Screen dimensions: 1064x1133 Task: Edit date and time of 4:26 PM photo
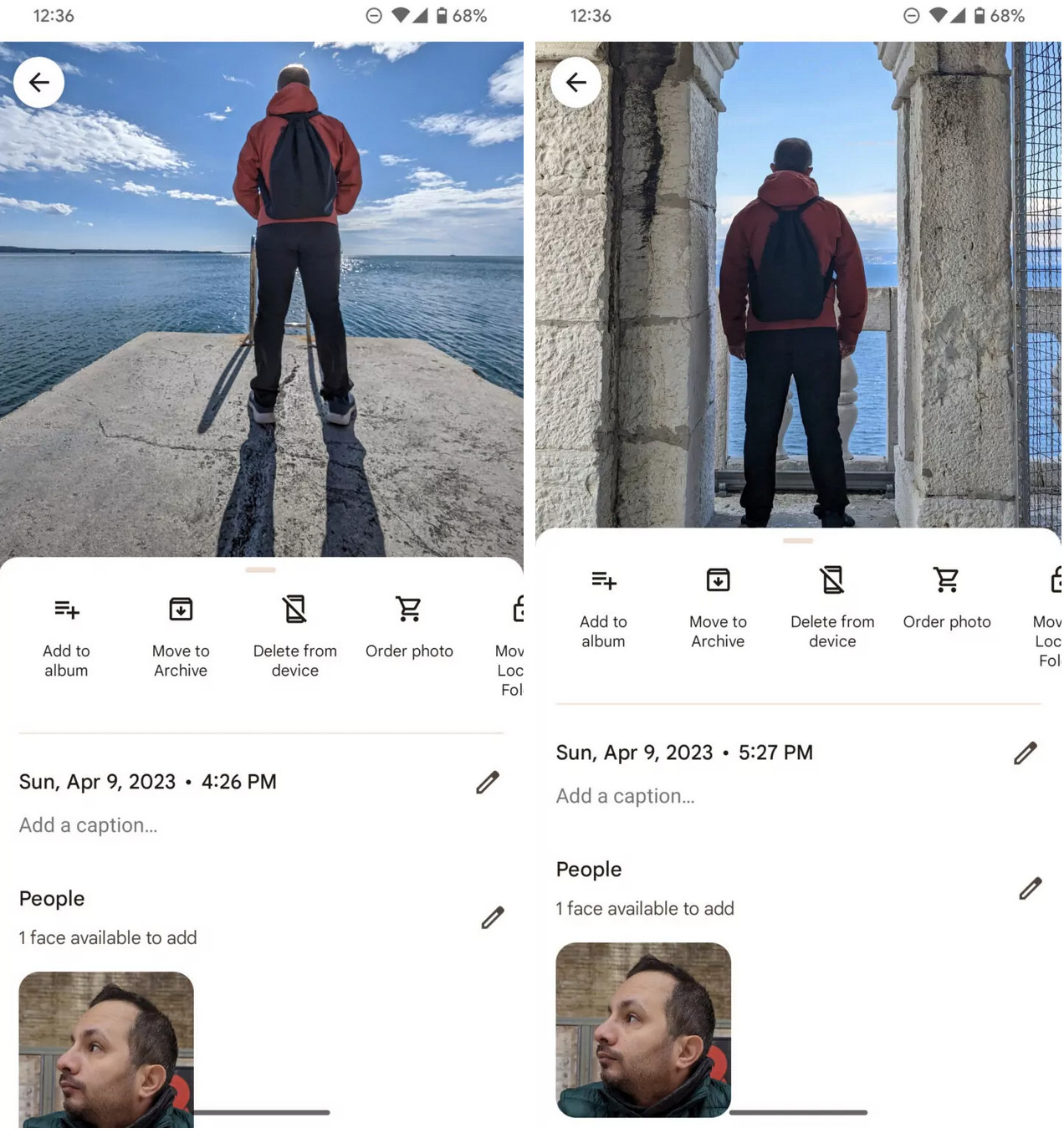point(488,783)
